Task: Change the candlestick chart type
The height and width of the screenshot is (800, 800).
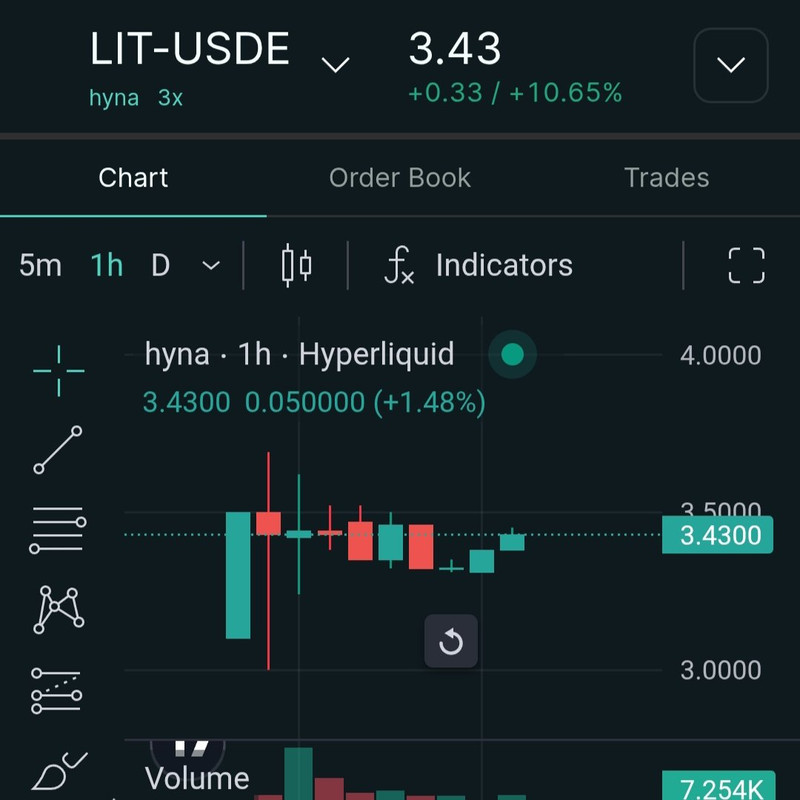Action: pyautogui.click(x=296, y=266)
